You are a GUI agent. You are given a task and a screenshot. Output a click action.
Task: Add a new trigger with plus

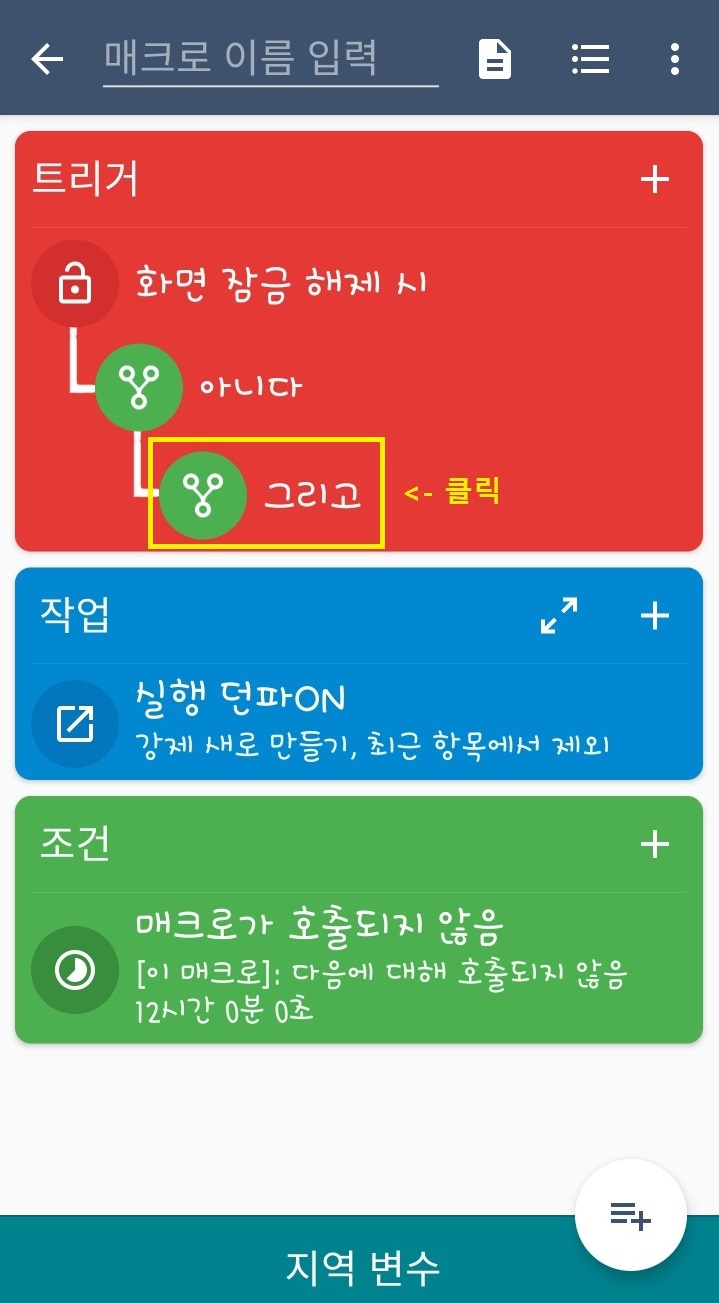[654, 180]
